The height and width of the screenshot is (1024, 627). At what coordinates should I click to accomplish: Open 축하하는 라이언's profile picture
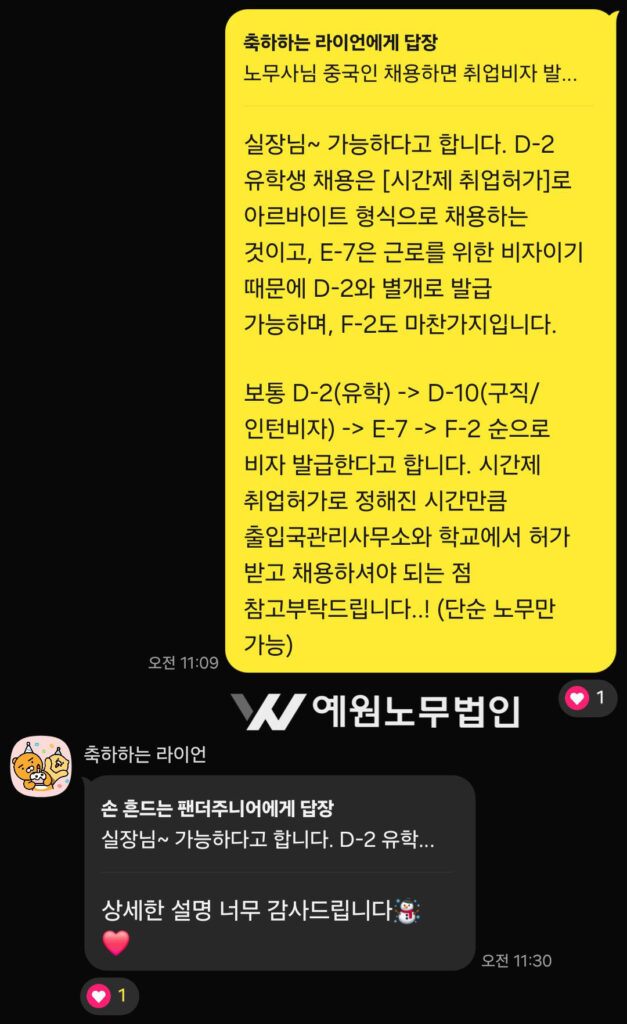coord(41,766)
